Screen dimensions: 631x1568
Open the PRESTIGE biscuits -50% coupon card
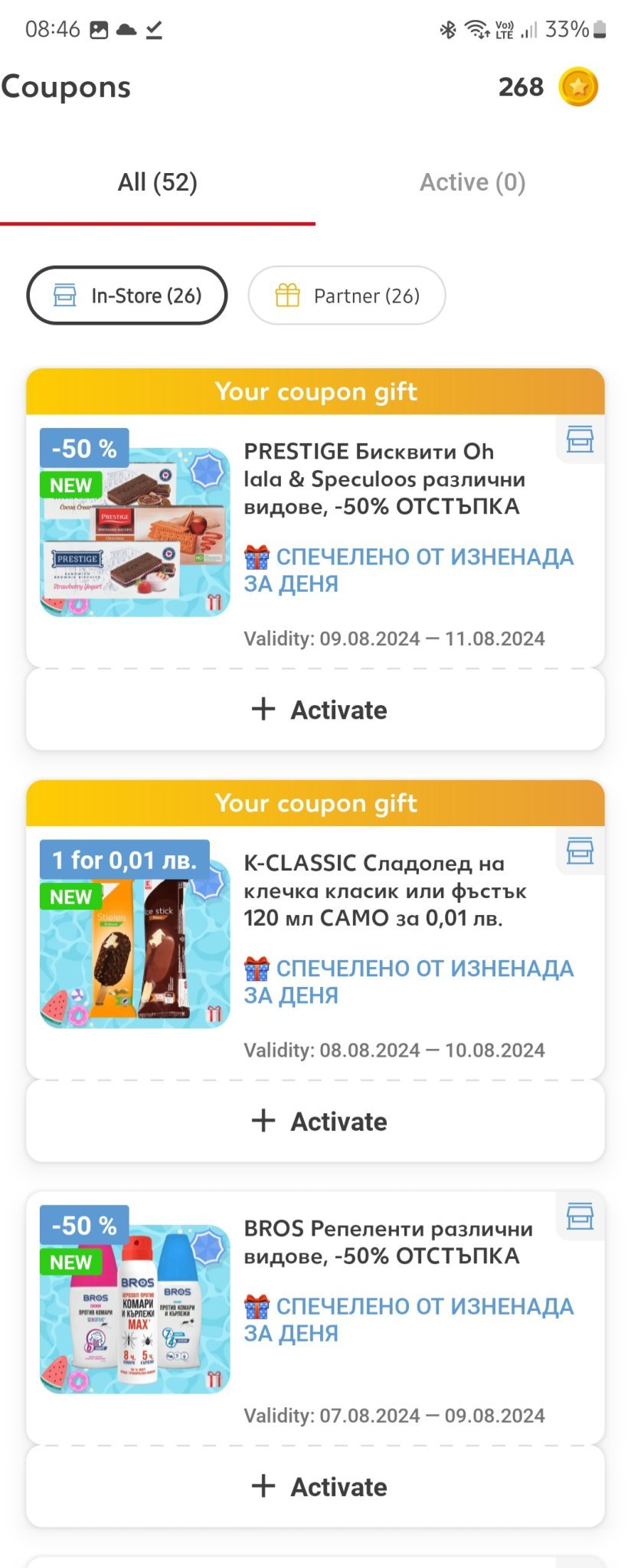tap(381, 479)
